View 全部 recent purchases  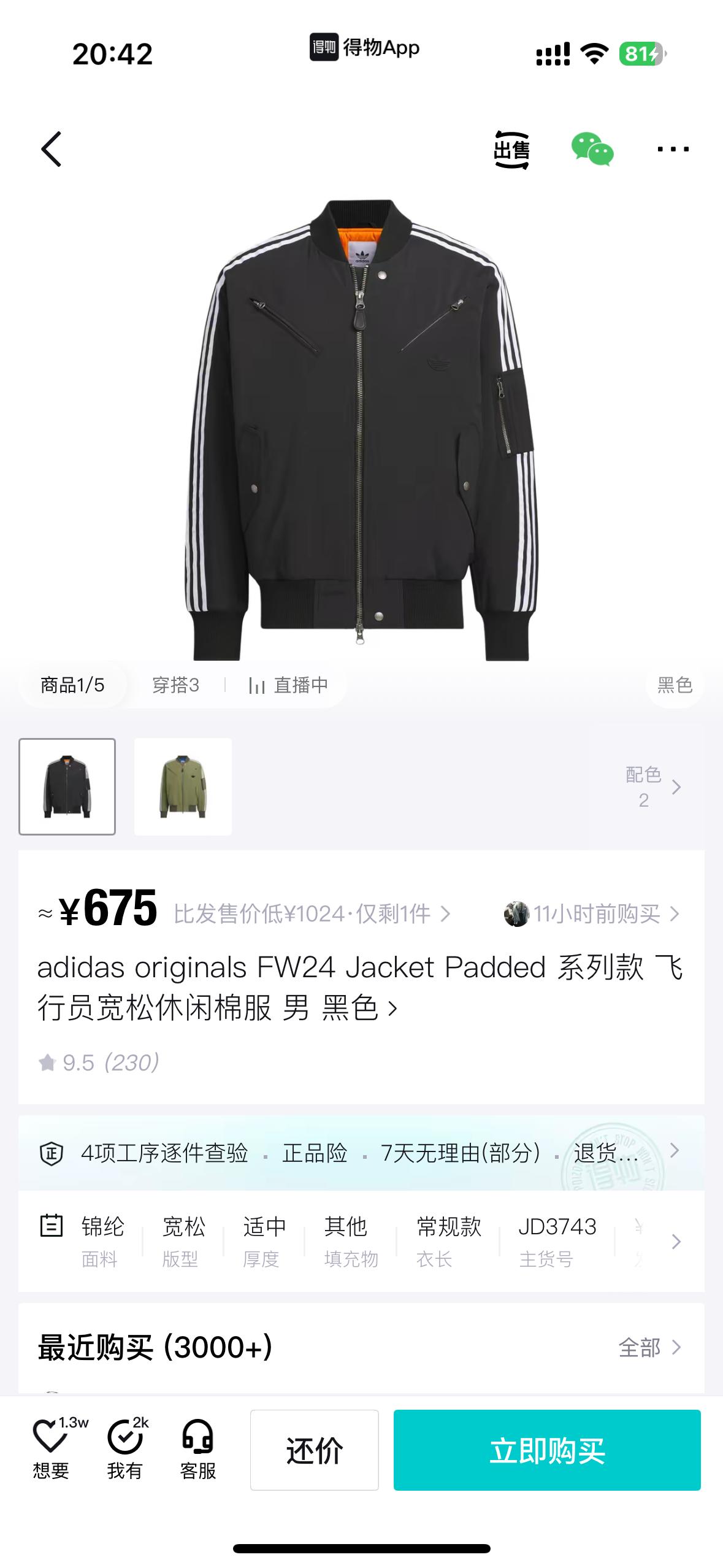(x=649, y=1347)
